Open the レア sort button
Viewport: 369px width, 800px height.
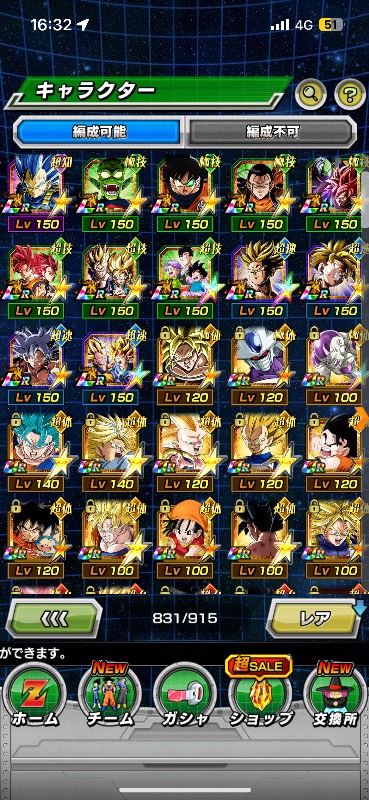tap(315, 618)
